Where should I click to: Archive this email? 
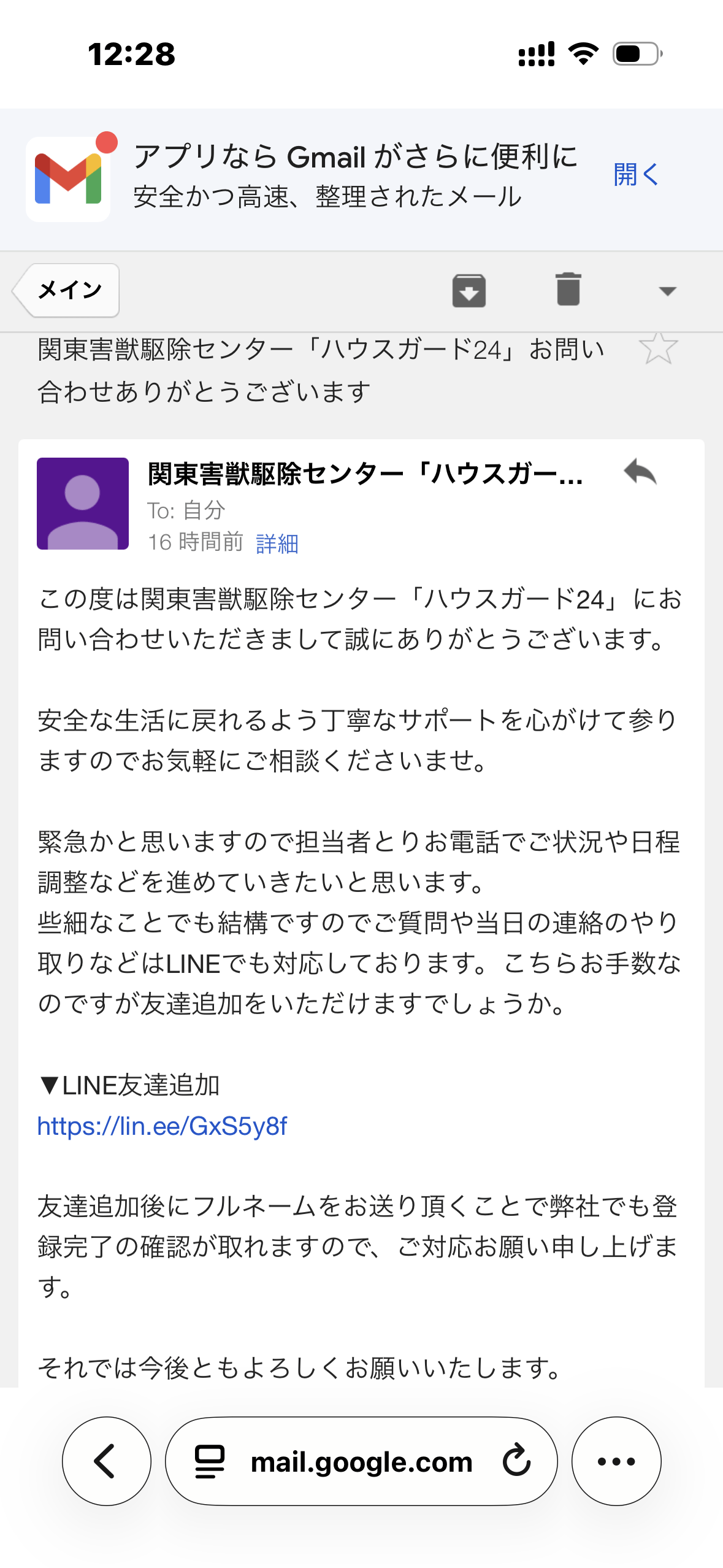tap(469, 291)
